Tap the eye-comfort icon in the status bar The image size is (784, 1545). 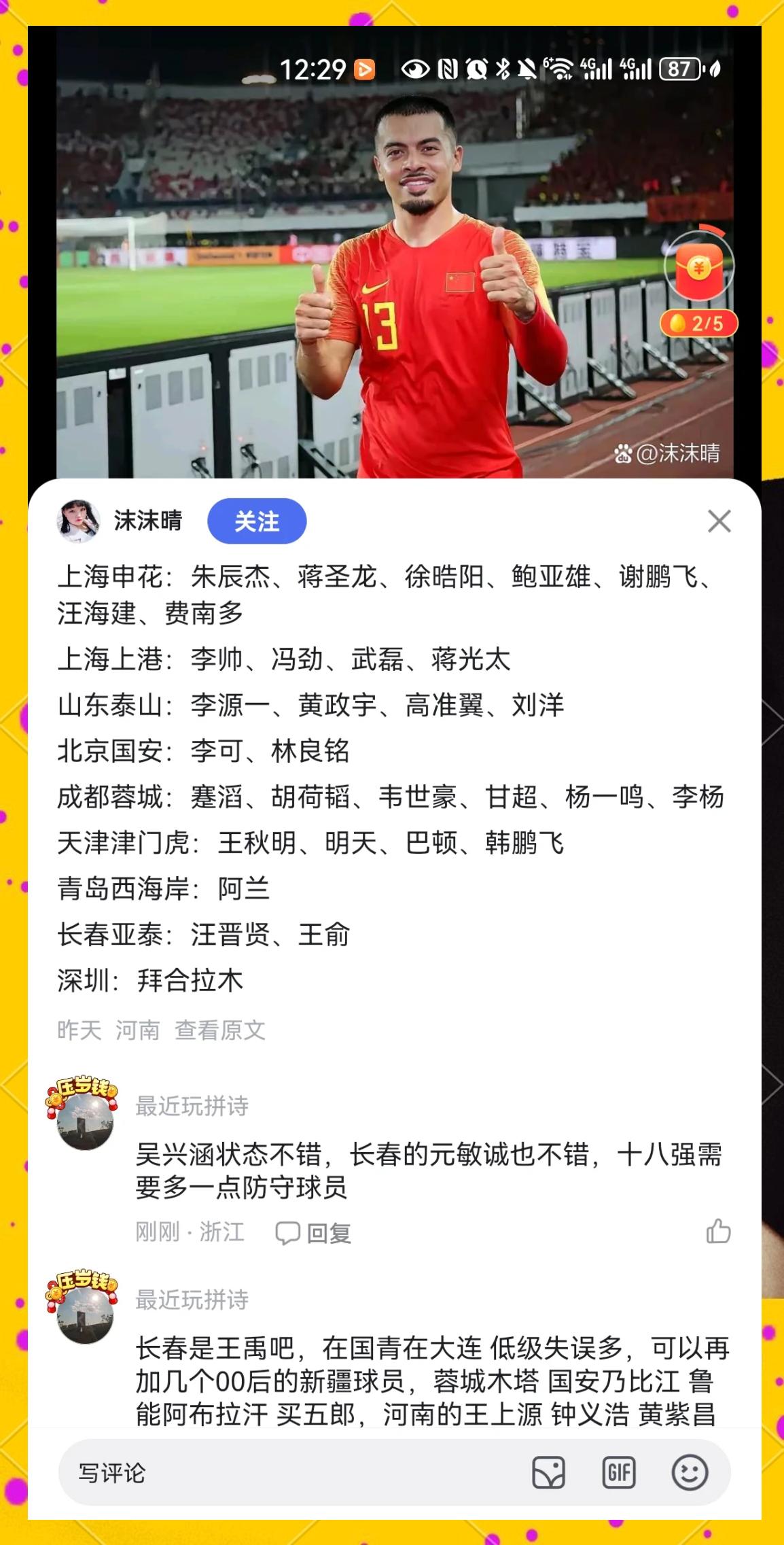pyautogui.click(x=416, y=69)
